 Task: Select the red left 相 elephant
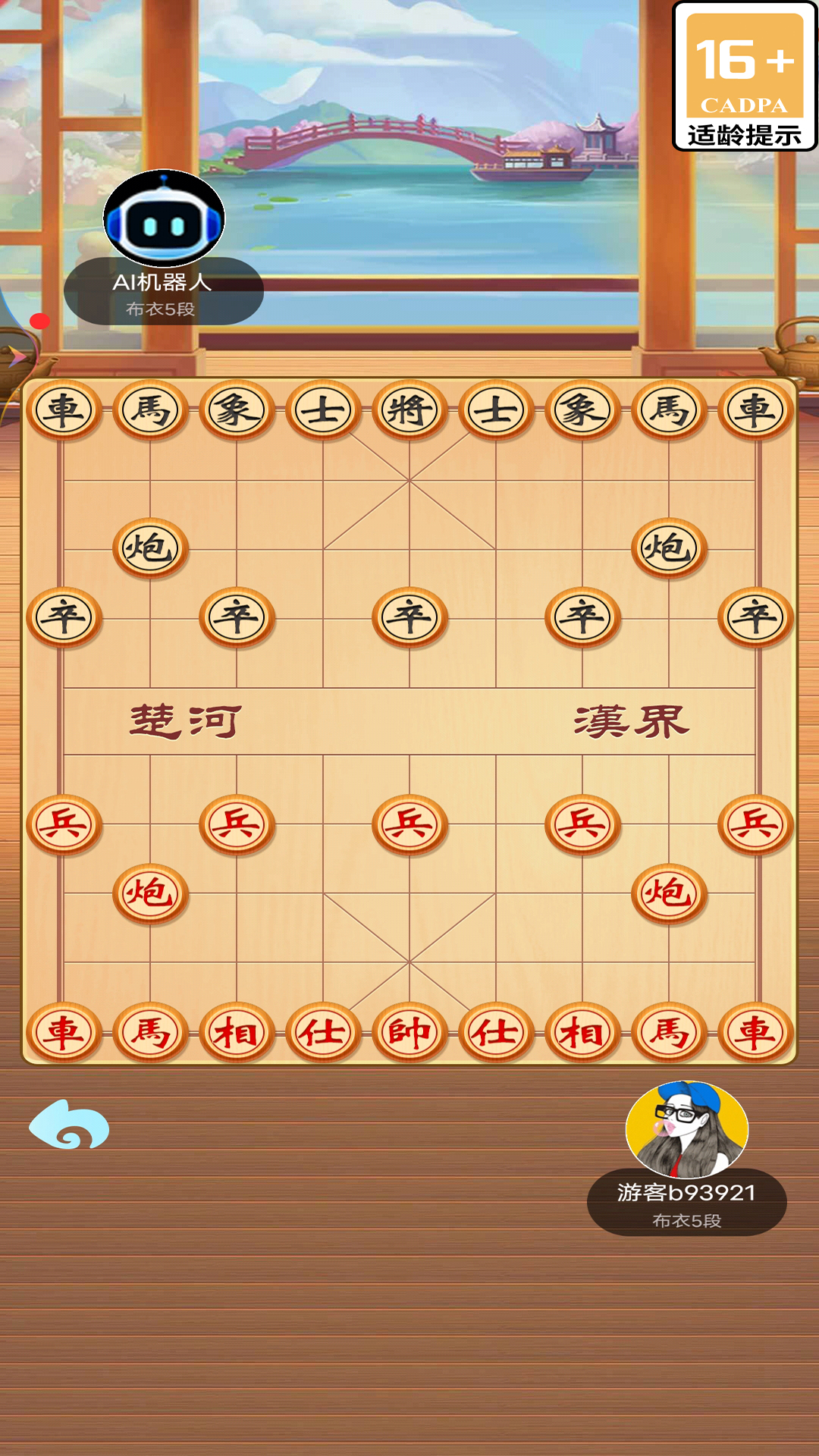[x=237, y=1032]
